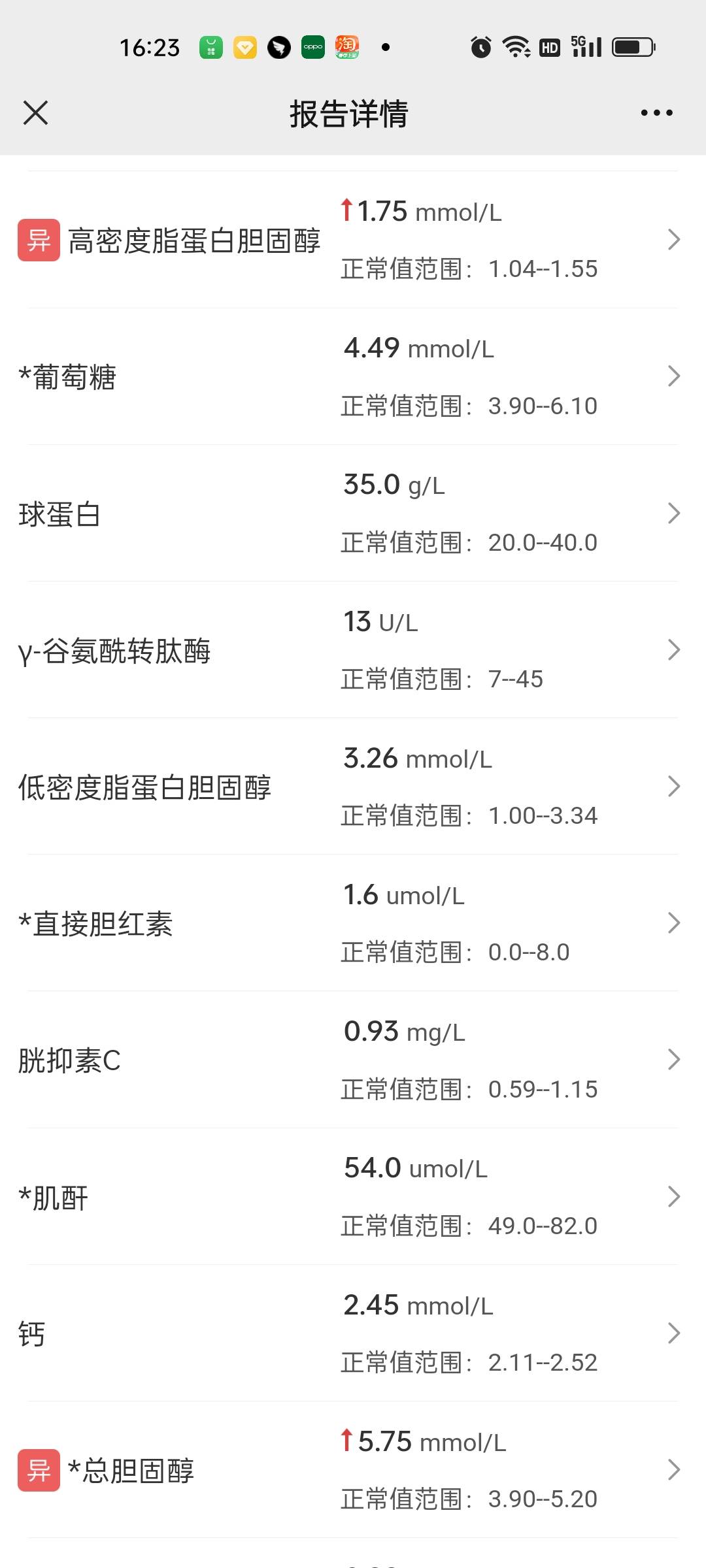The image size is (706, 1568).
Task: Tap the γ-谷氨酰转肽酶 row label
Action: pyautogui.click(x=115, y=650)
